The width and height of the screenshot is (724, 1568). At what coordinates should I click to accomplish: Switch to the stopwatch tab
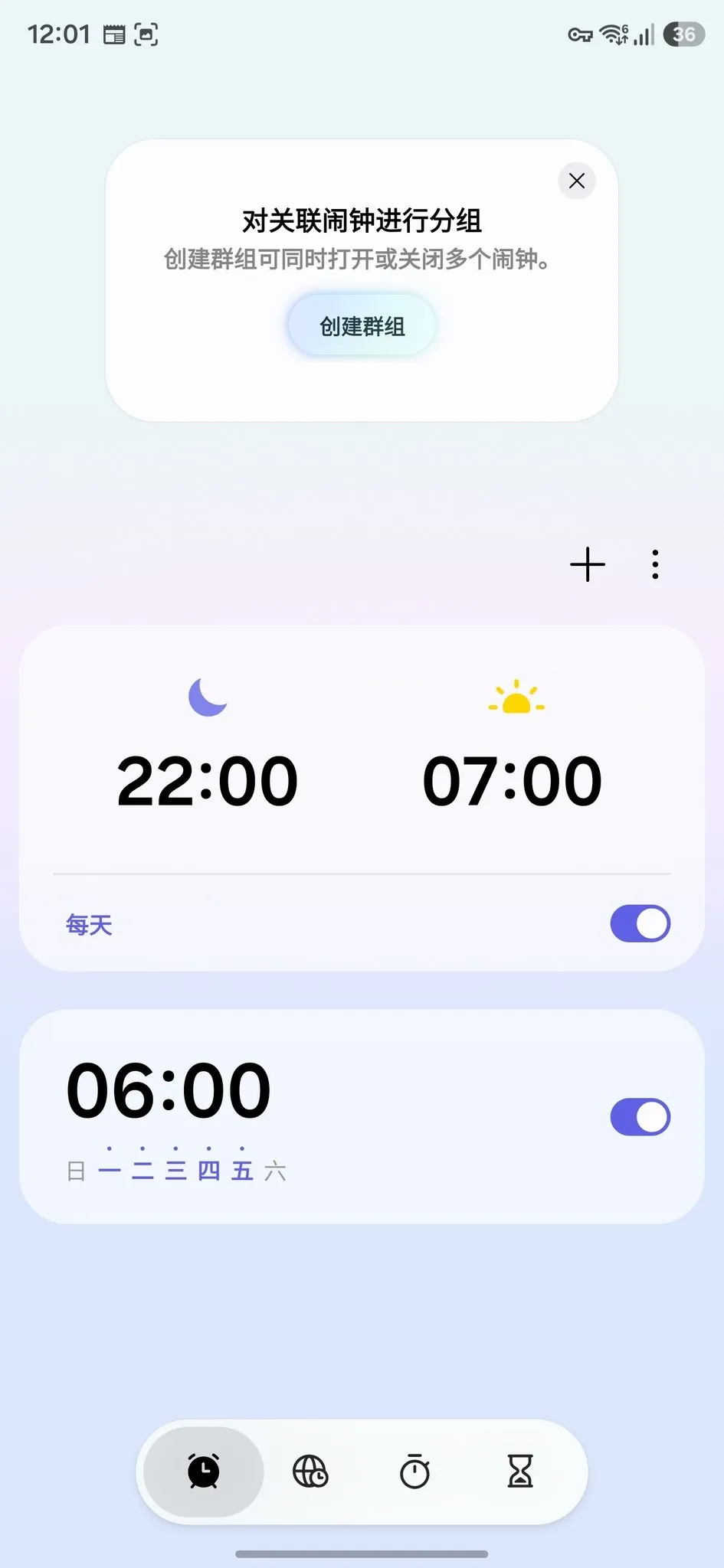tap(415, 1471)
